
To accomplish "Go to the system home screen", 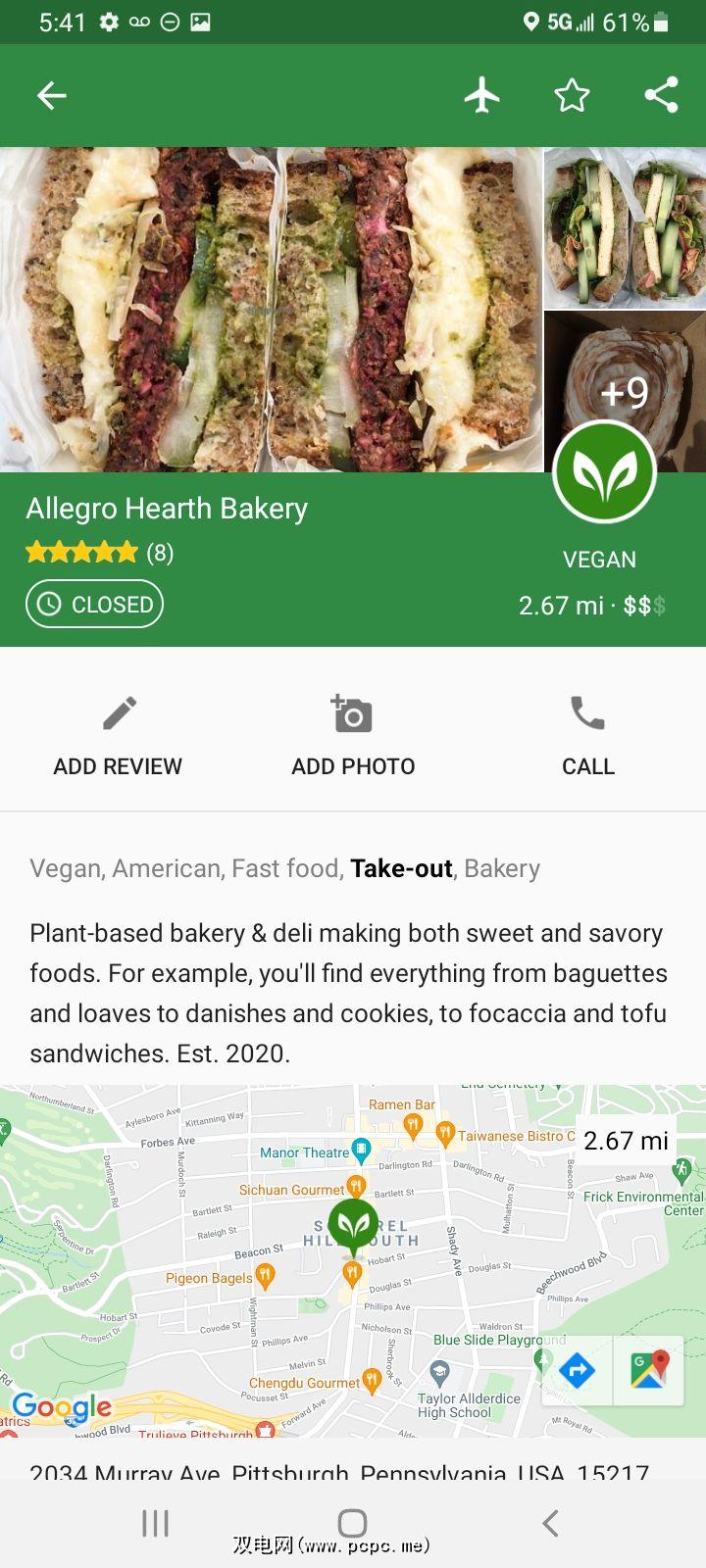I will pyautogui.click(x=352, y=1523).
